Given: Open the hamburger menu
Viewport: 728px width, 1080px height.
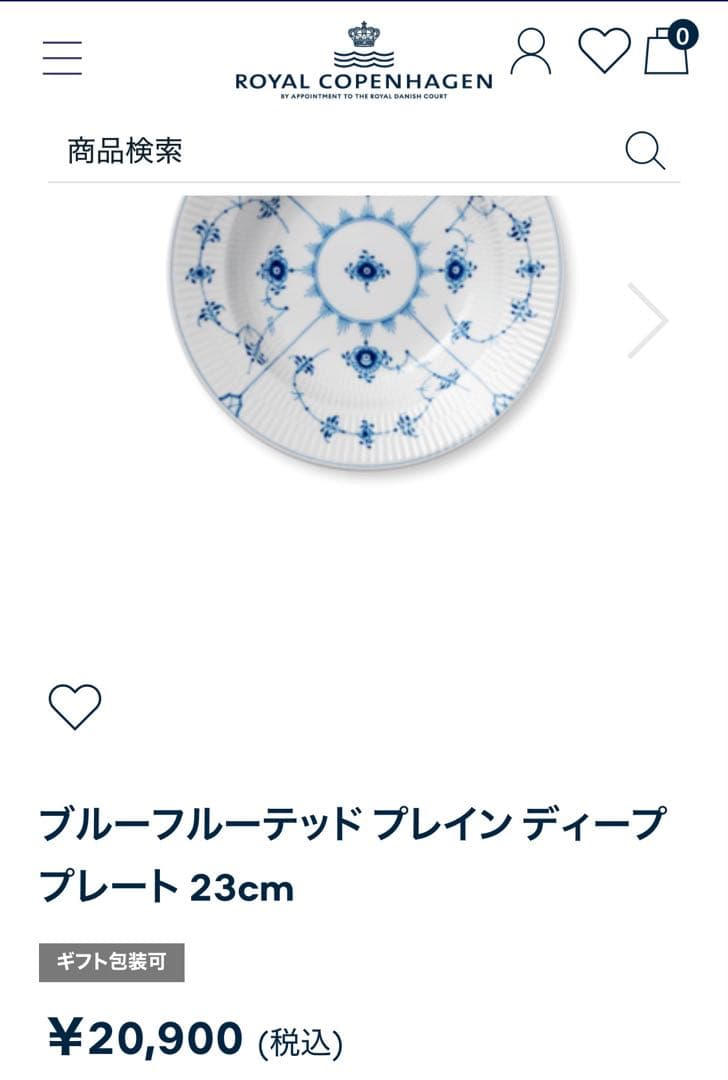Looking at the screenshot, I should [62, 57].
